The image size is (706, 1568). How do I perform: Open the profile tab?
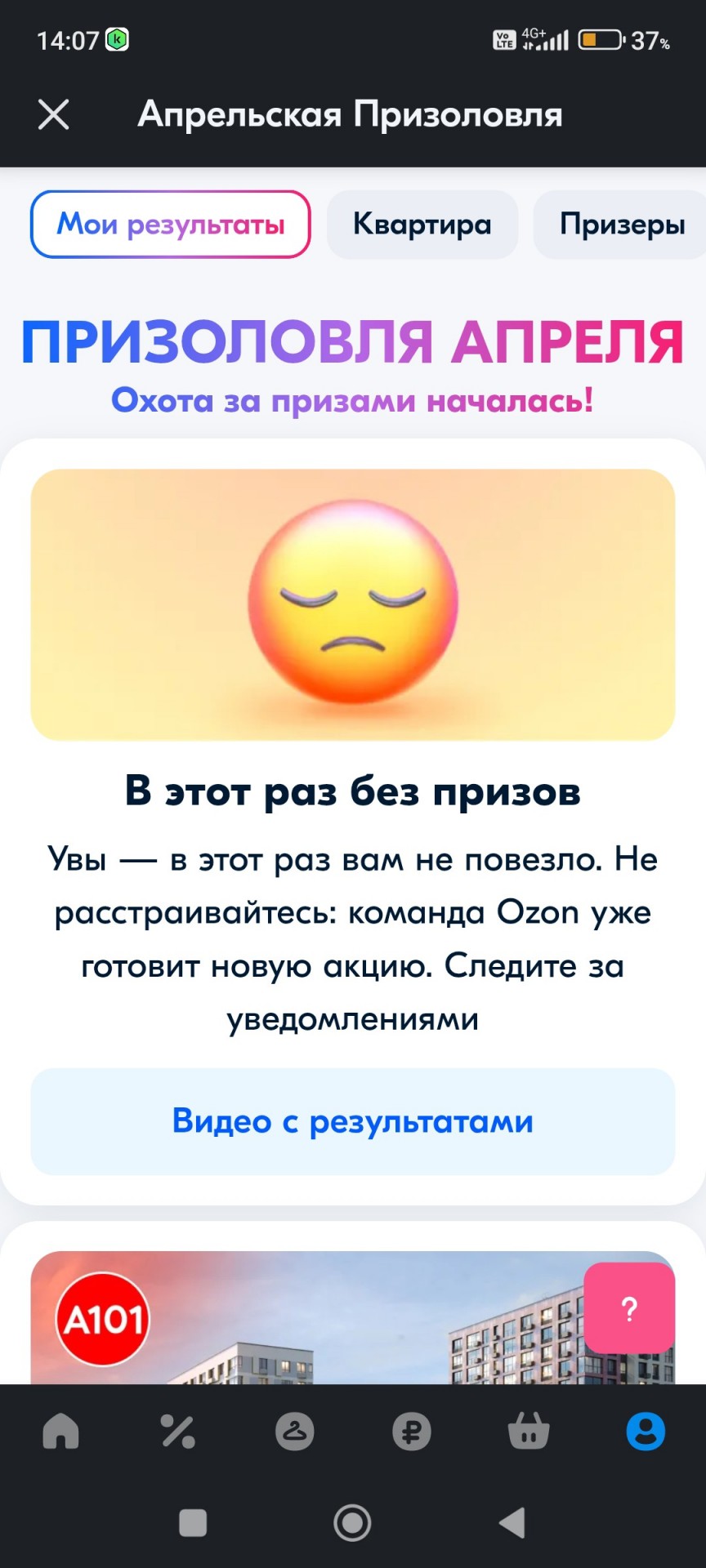click(646, 1432)
